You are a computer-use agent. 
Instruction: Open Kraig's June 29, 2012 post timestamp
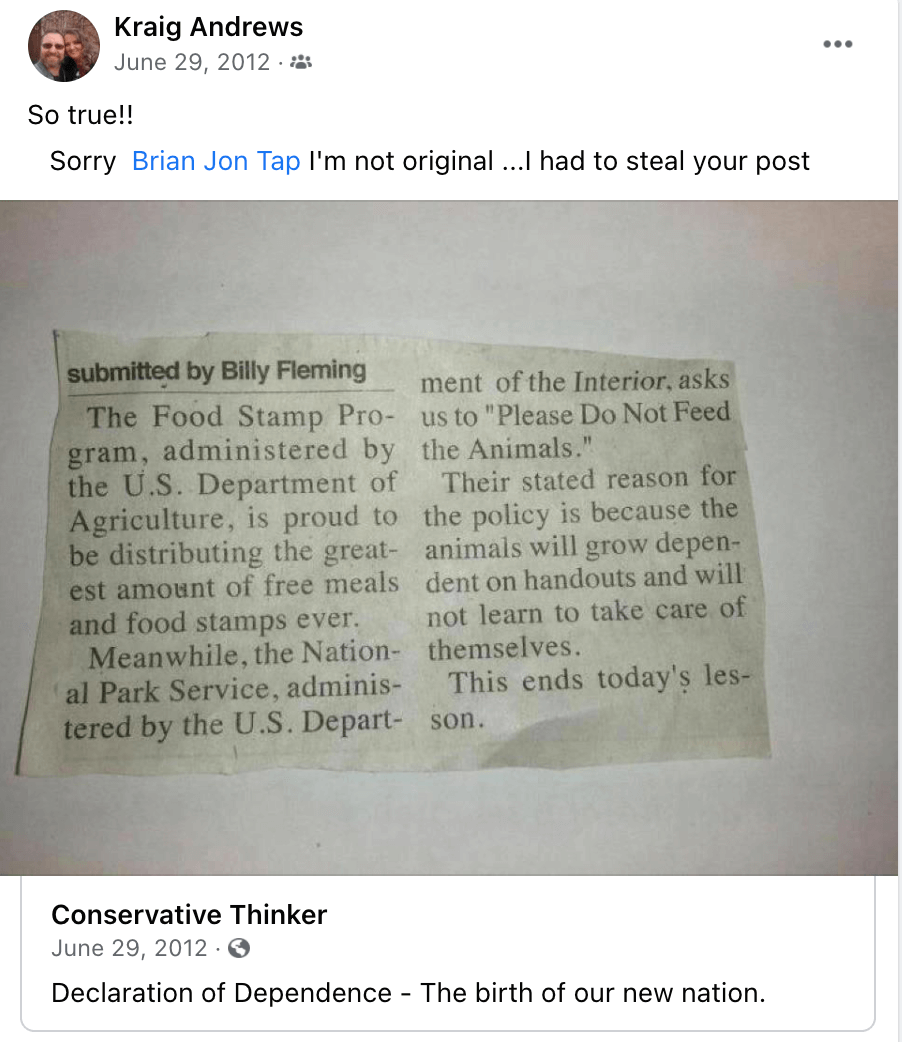(192, 62)
